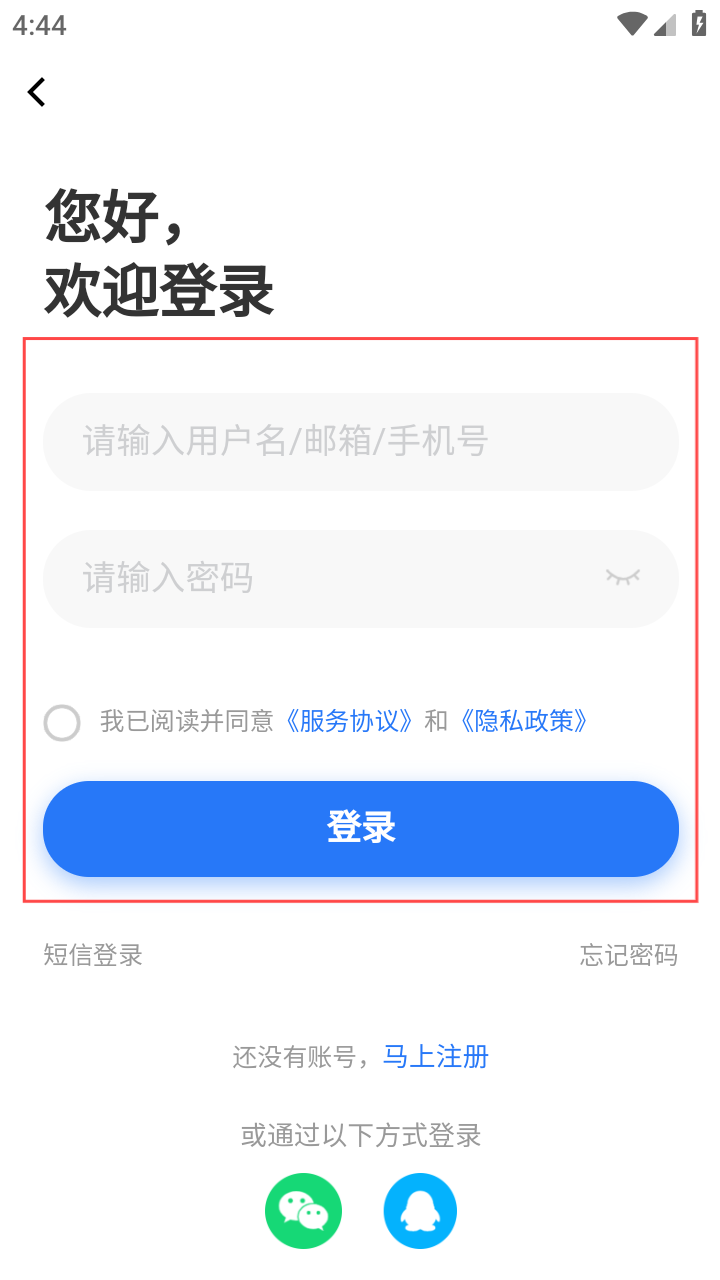Open QQ login option
The height and width of the screenshot is (1280, 720).
420,1210
